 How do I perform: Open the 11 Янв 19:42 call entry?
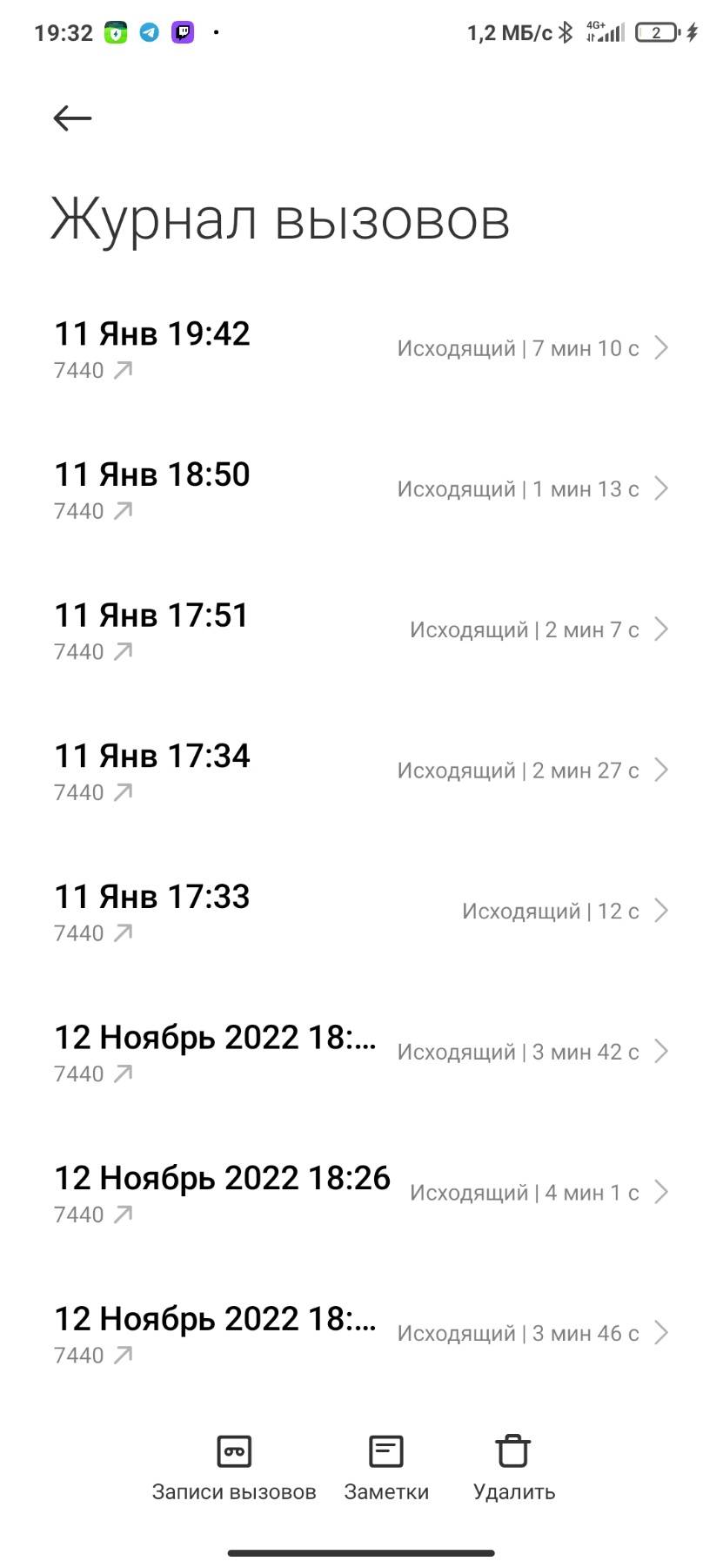(360, 348)
